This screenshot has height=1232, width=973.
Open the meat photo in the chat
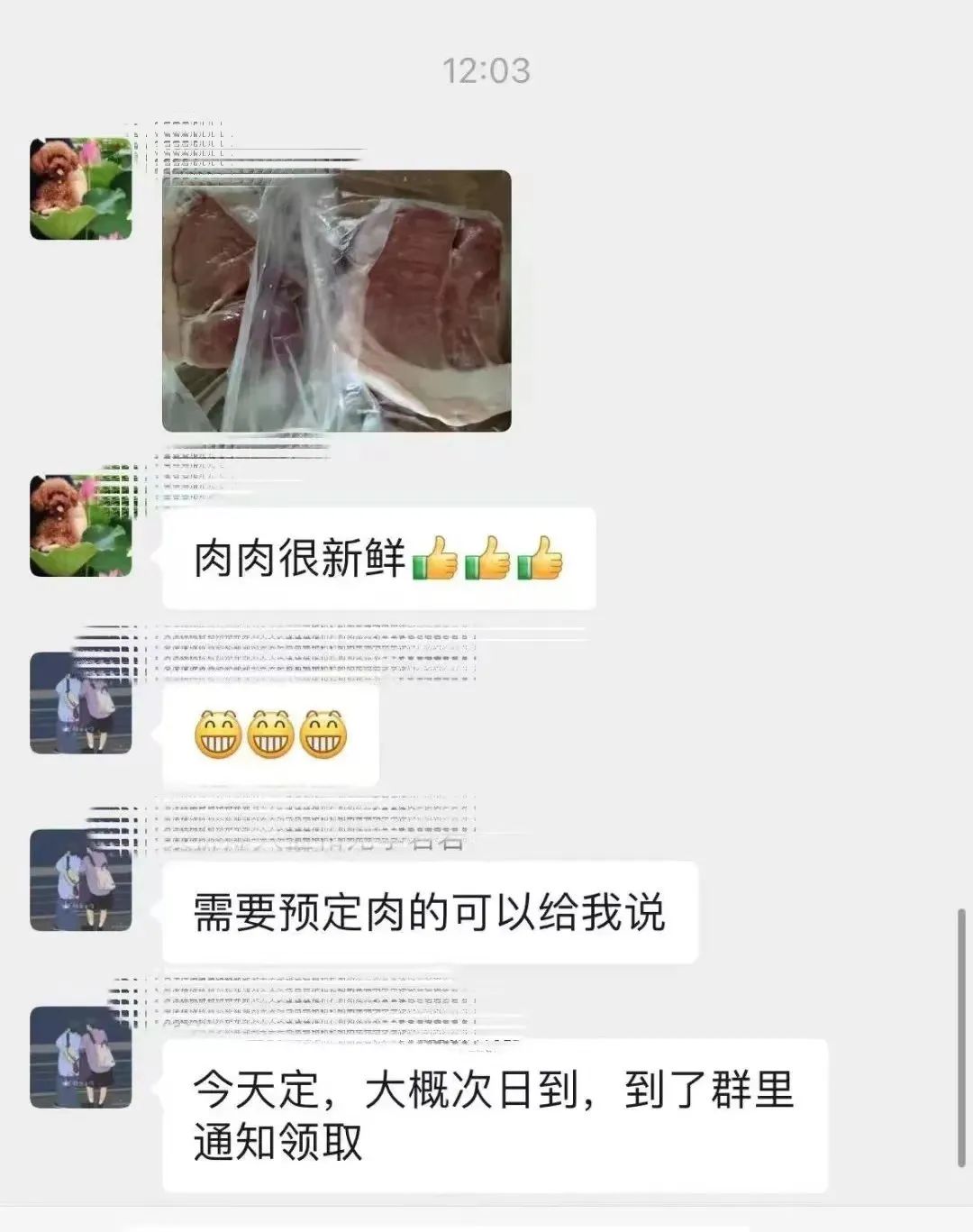tap(336, 300)
